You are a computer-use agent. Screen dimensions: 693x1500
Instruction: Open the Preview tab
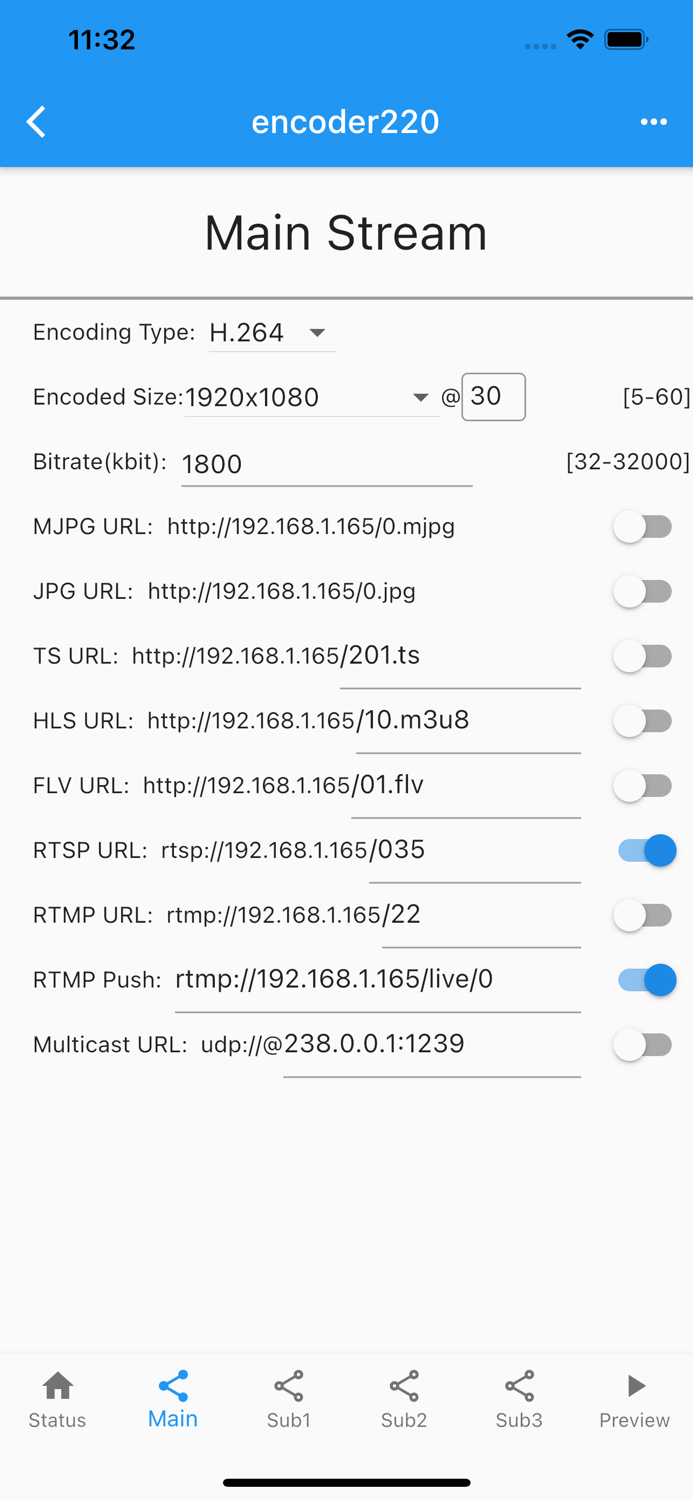click(x=634, y=1400)
